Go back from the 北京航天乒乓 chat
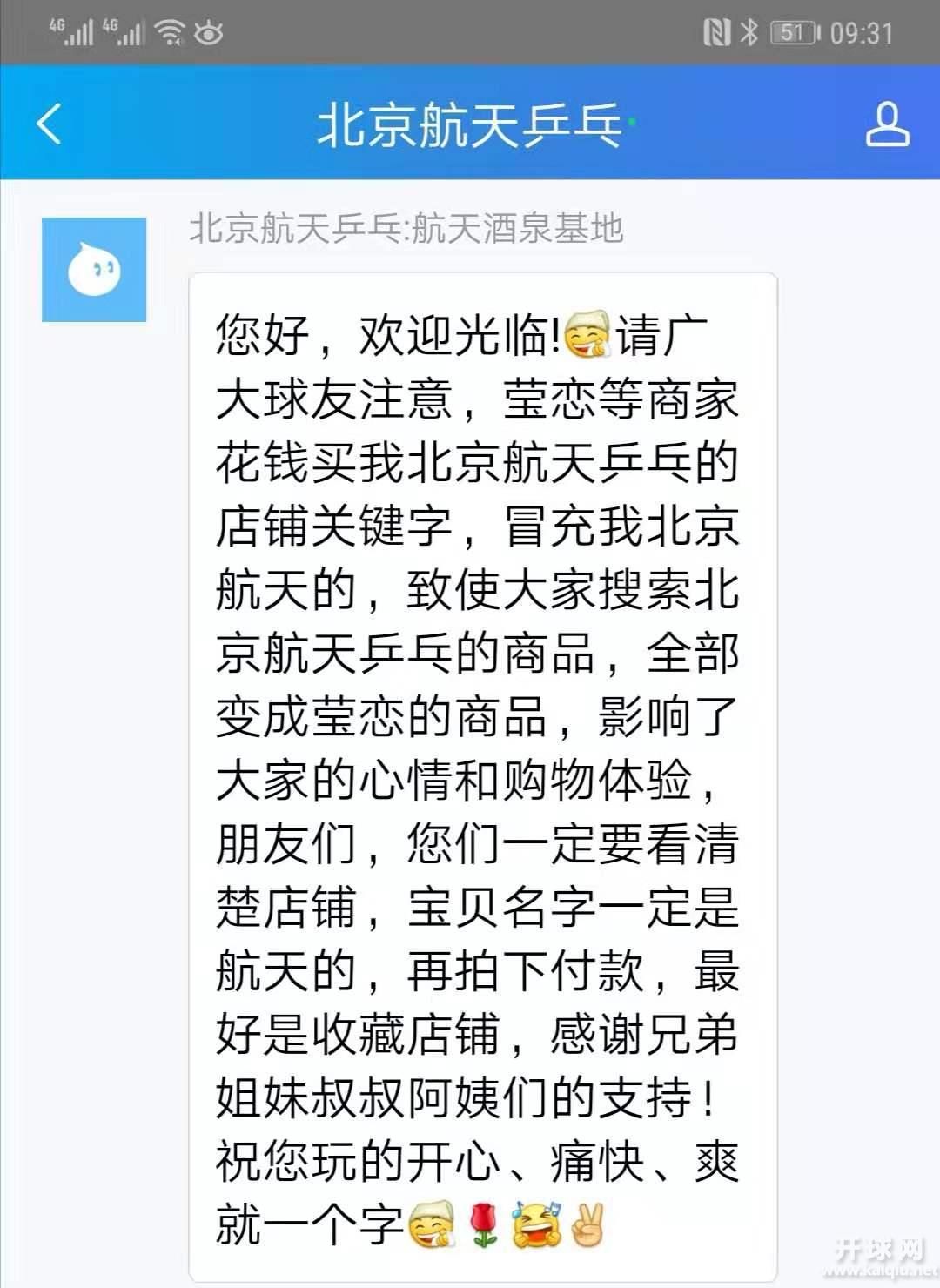940x1288 pixels. point(50,124)
